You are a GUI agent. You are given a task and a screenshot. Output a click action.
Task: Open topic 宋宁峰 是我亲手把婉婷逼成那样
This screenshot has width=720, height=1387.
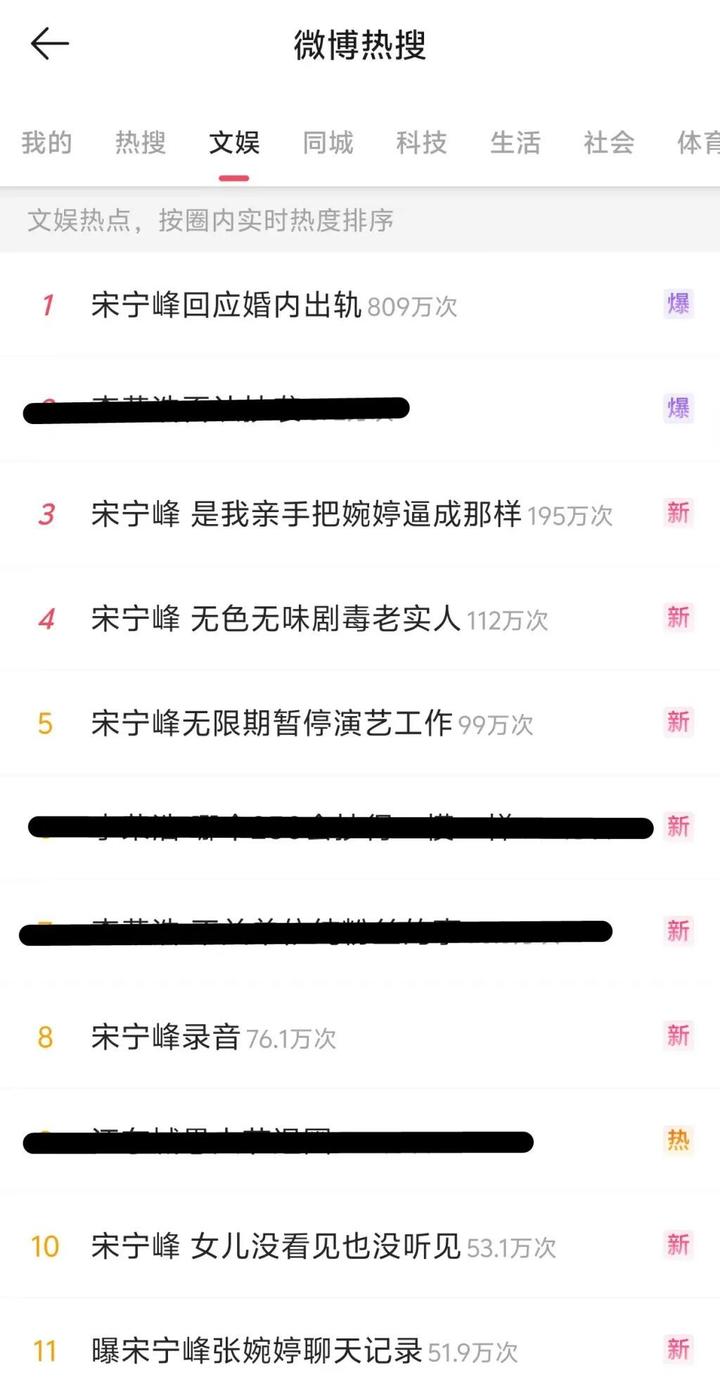click(306, 514)
